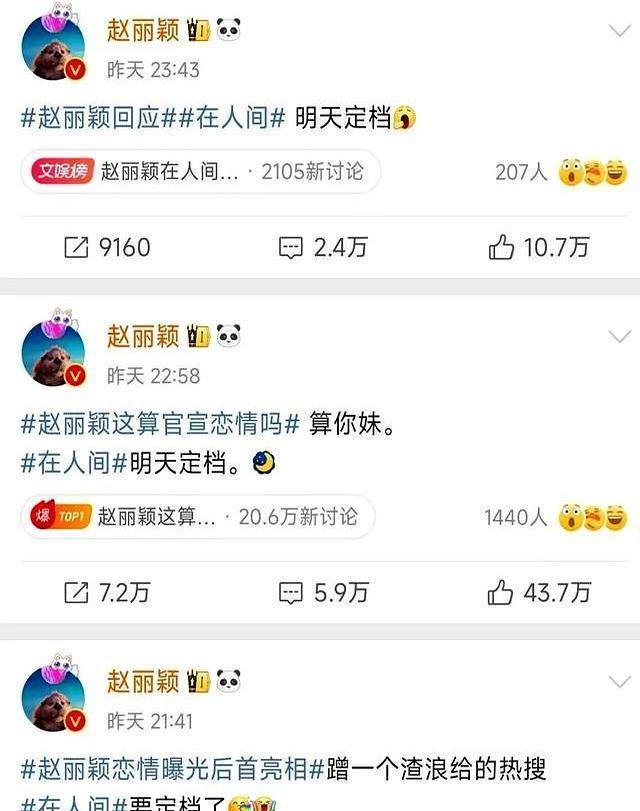The width and height of the screenshot is (640, 811).
Task: View 赵丽颖's avatar on the 21:41 post
Action: (54, 700)
